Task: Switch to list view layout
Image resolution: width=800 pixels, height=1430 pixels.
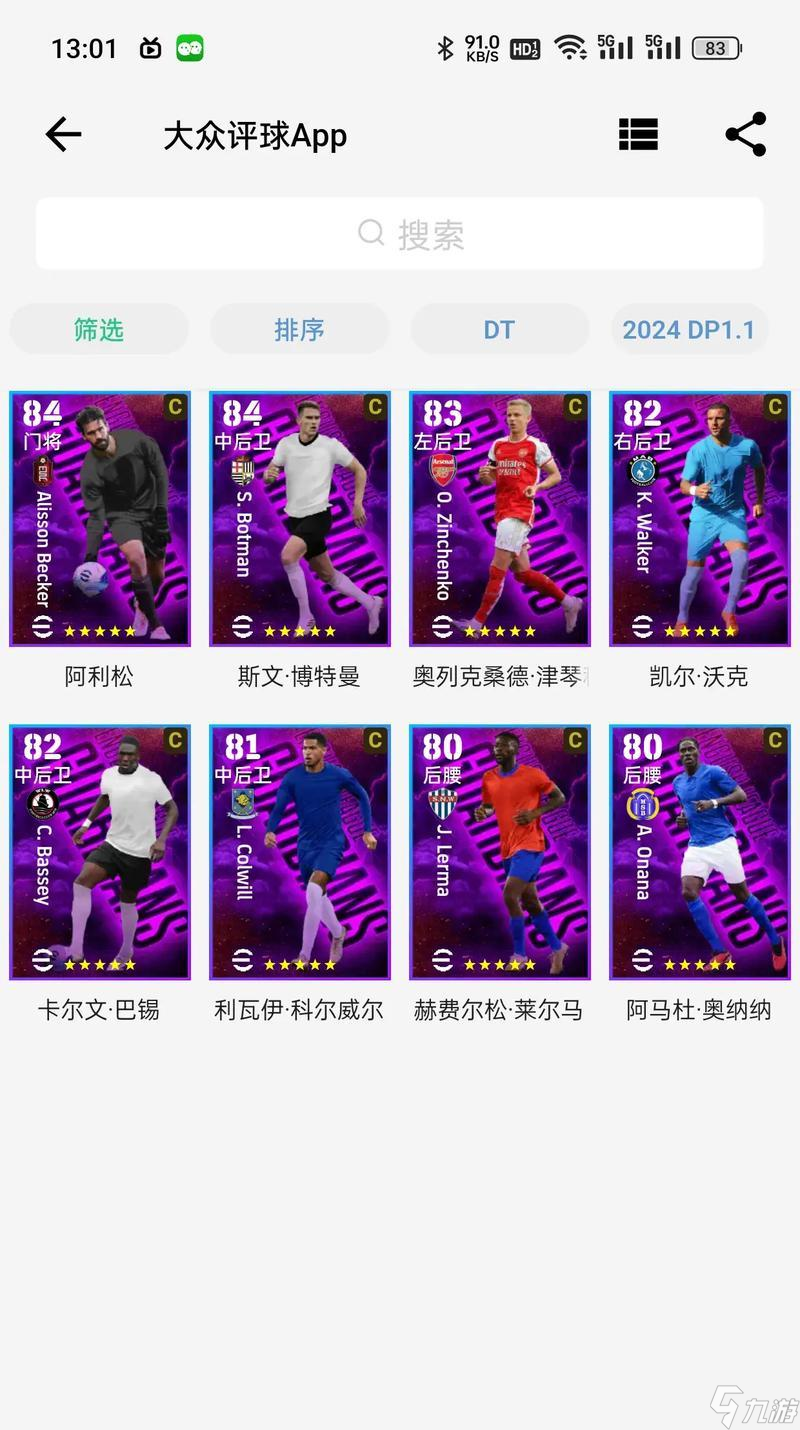Action: pos(638,134)
